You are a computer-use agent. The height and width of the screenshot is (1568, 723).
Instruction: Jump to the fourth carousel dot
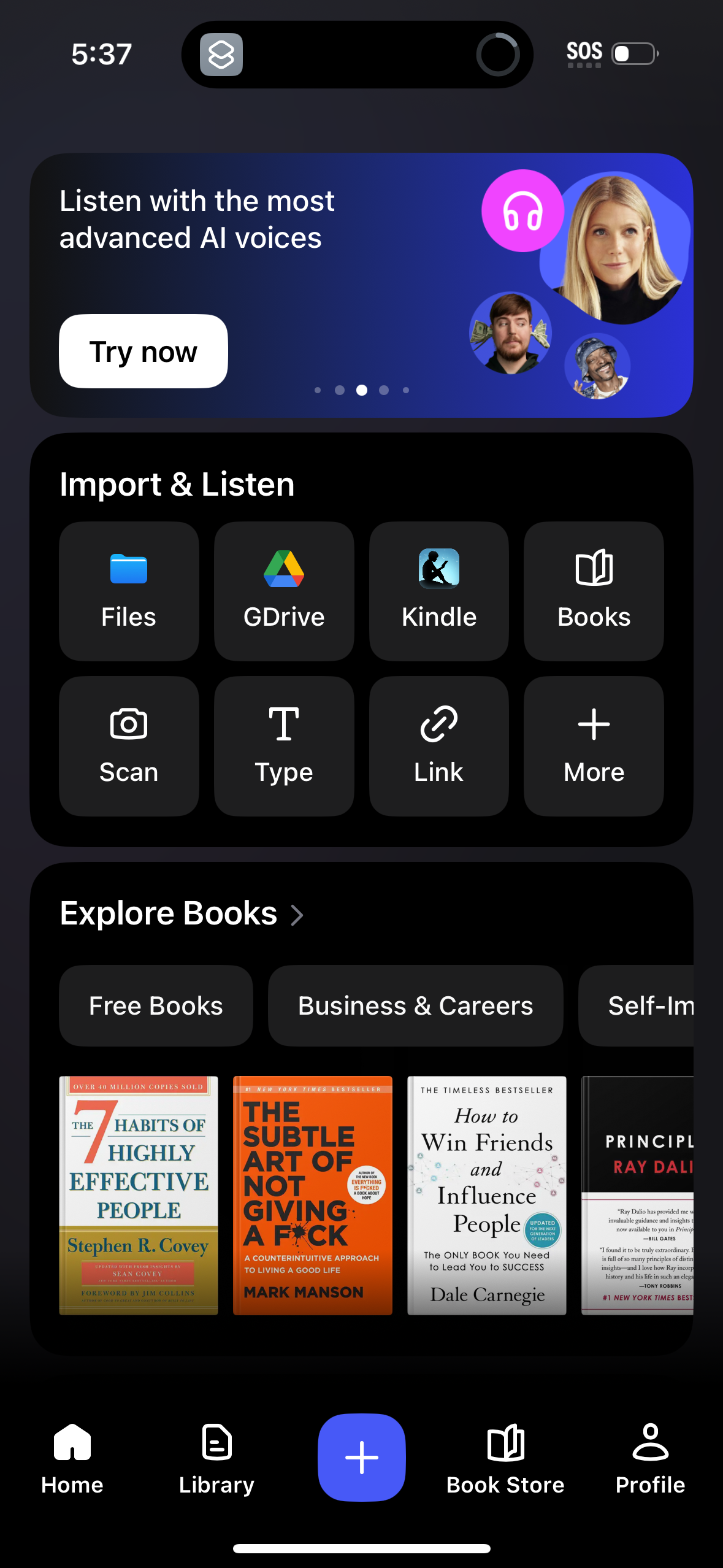tap(384, 390)
